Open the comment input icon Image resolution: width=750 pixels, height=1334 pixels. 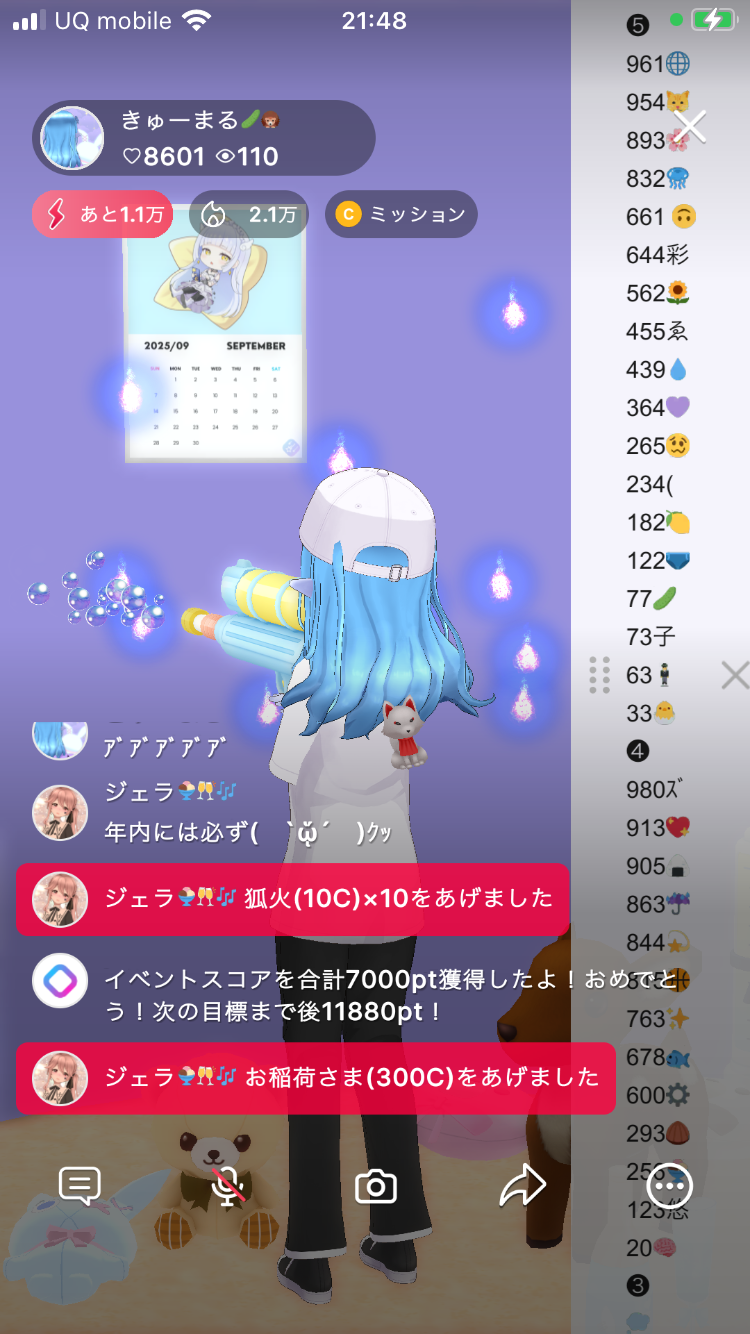tap(80, 1187)
